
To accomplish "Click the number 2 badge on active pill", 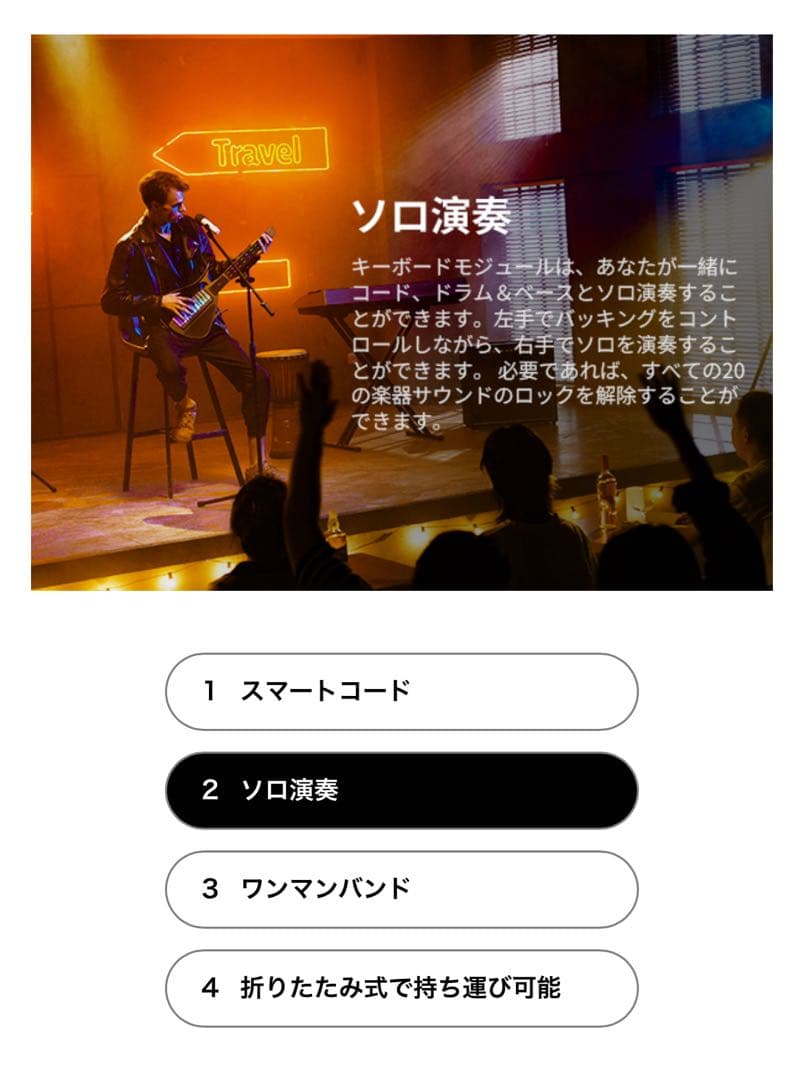I will point(210,789).
